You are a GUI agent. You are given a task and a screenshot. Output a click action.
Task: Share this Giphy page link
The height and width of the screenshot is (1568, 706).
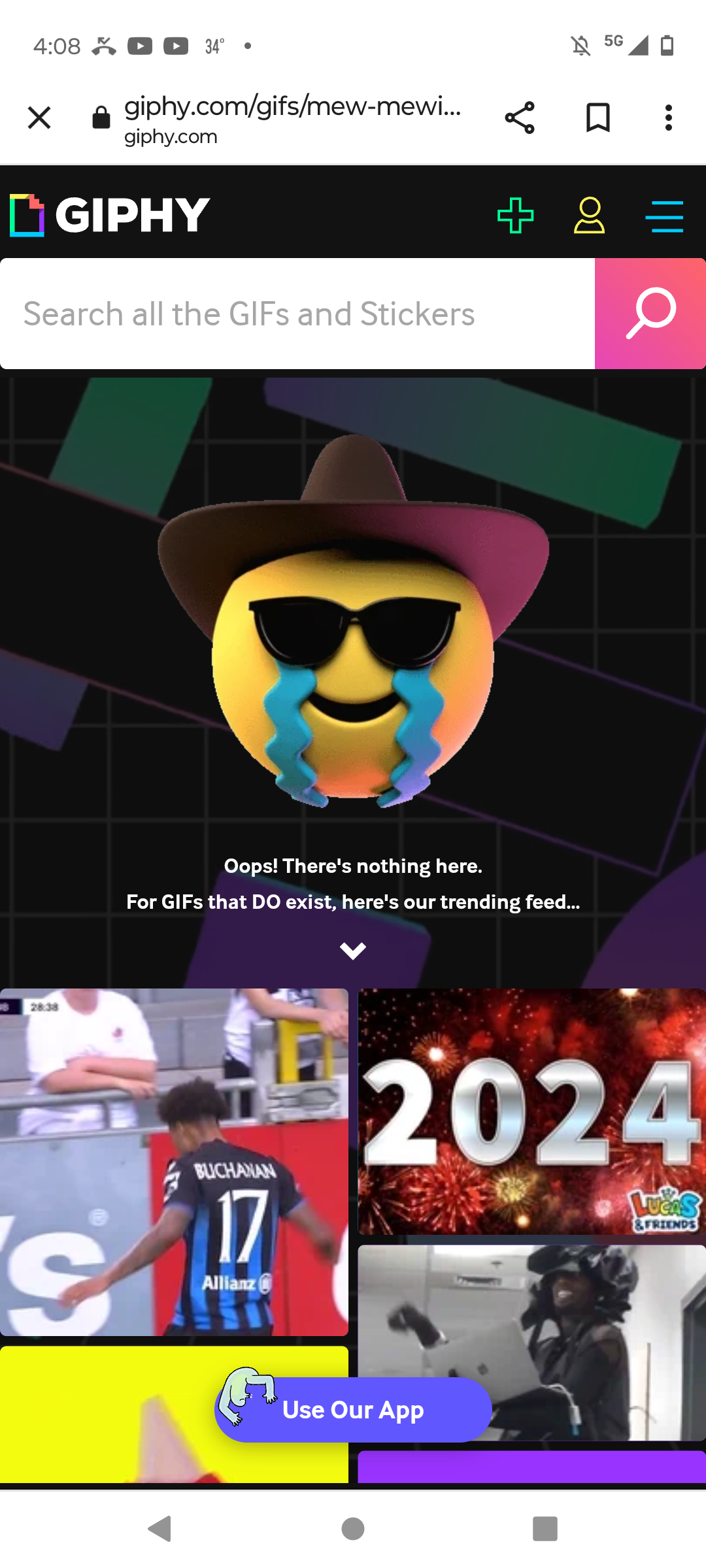click(x=520, y=118)
